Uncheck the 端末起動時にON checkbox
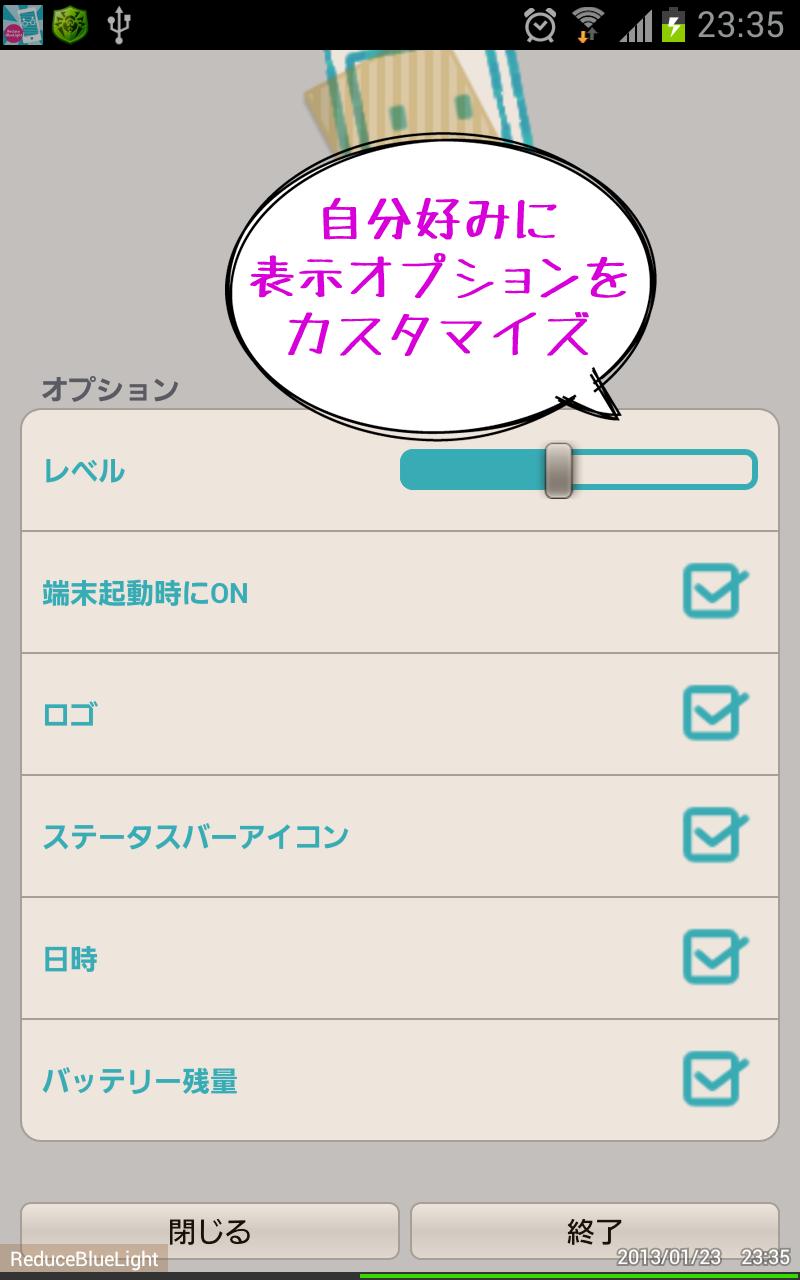Screen dimensions: 800x1280 click(714, 593)
